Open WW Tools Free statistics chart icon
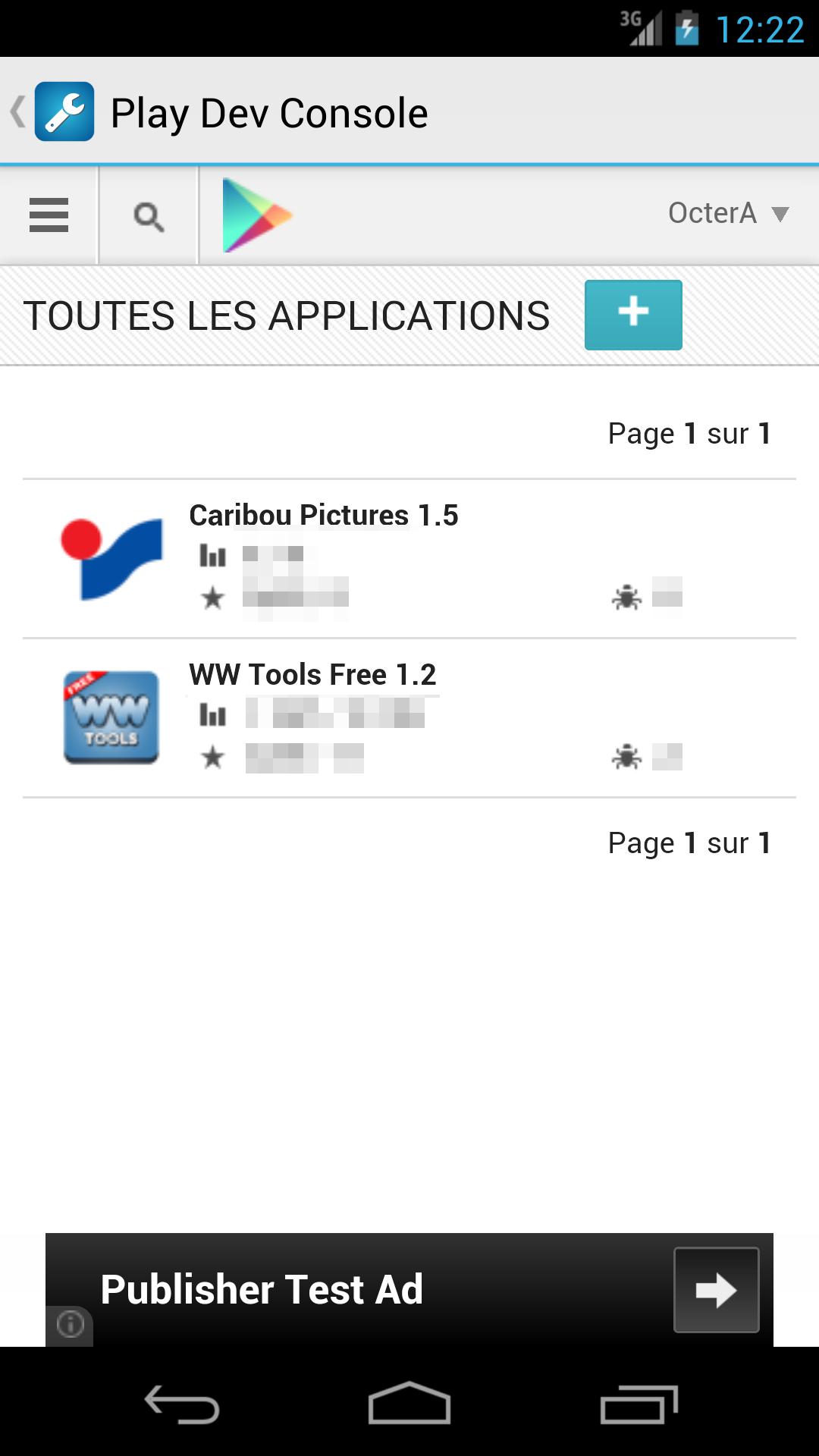 click(x=214, y=714)
